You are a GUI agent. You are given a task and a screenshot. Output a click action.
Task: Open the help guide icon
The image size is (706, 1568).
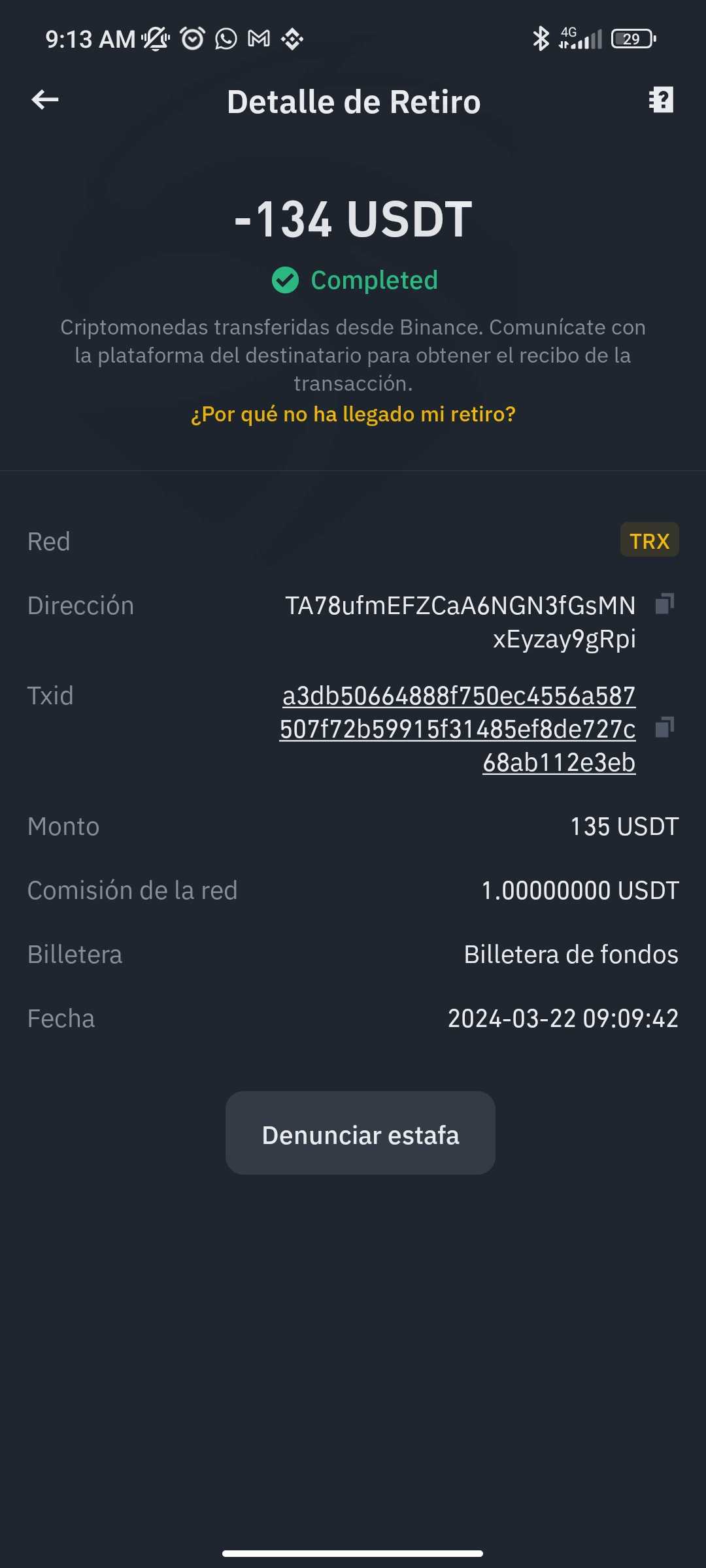coord(661,100)
